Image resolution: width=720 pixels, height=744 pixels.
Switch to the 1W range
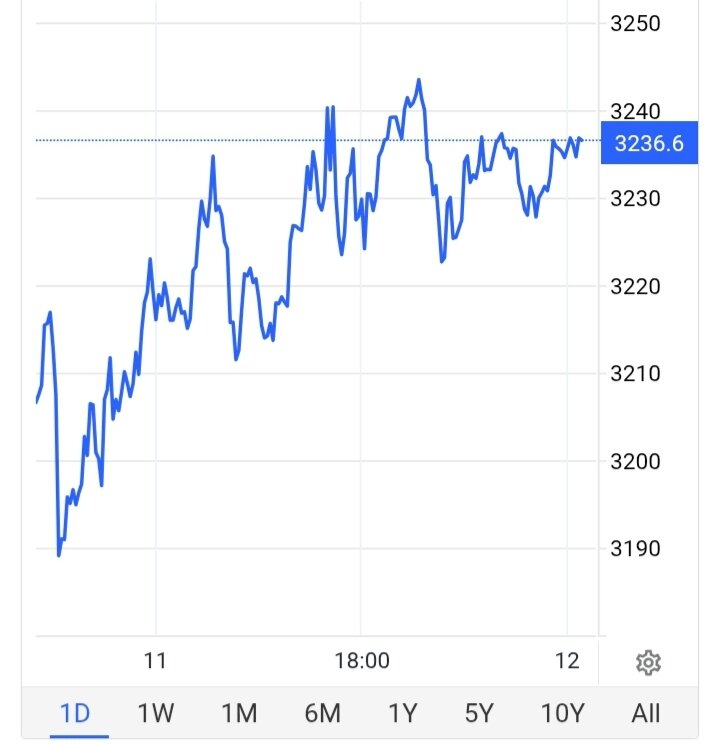coord(156,713)
